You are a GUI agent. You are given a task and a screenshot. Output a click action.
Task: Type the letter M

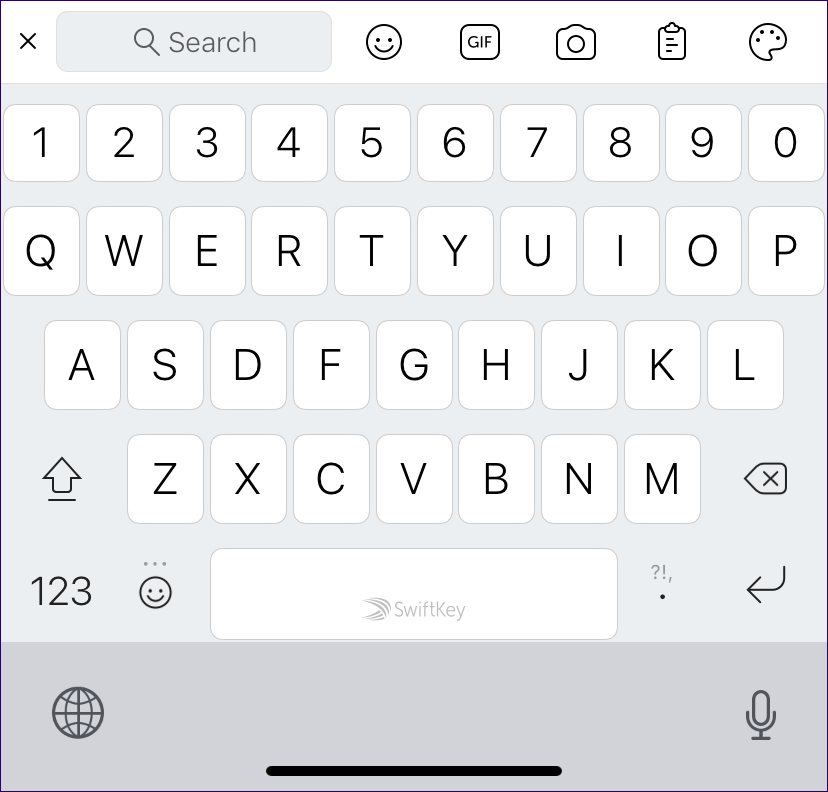(x=662, y=480)
